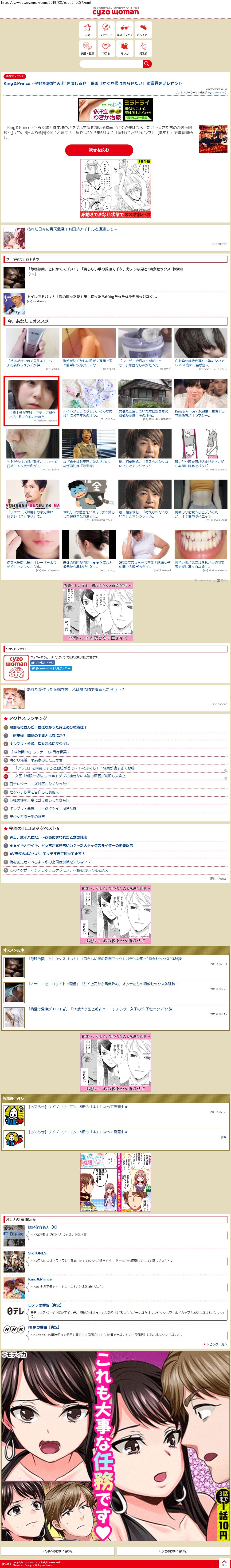231x1568 pixels.
Task: Tap the red 続きを読む button
Action: pos(99,150)
